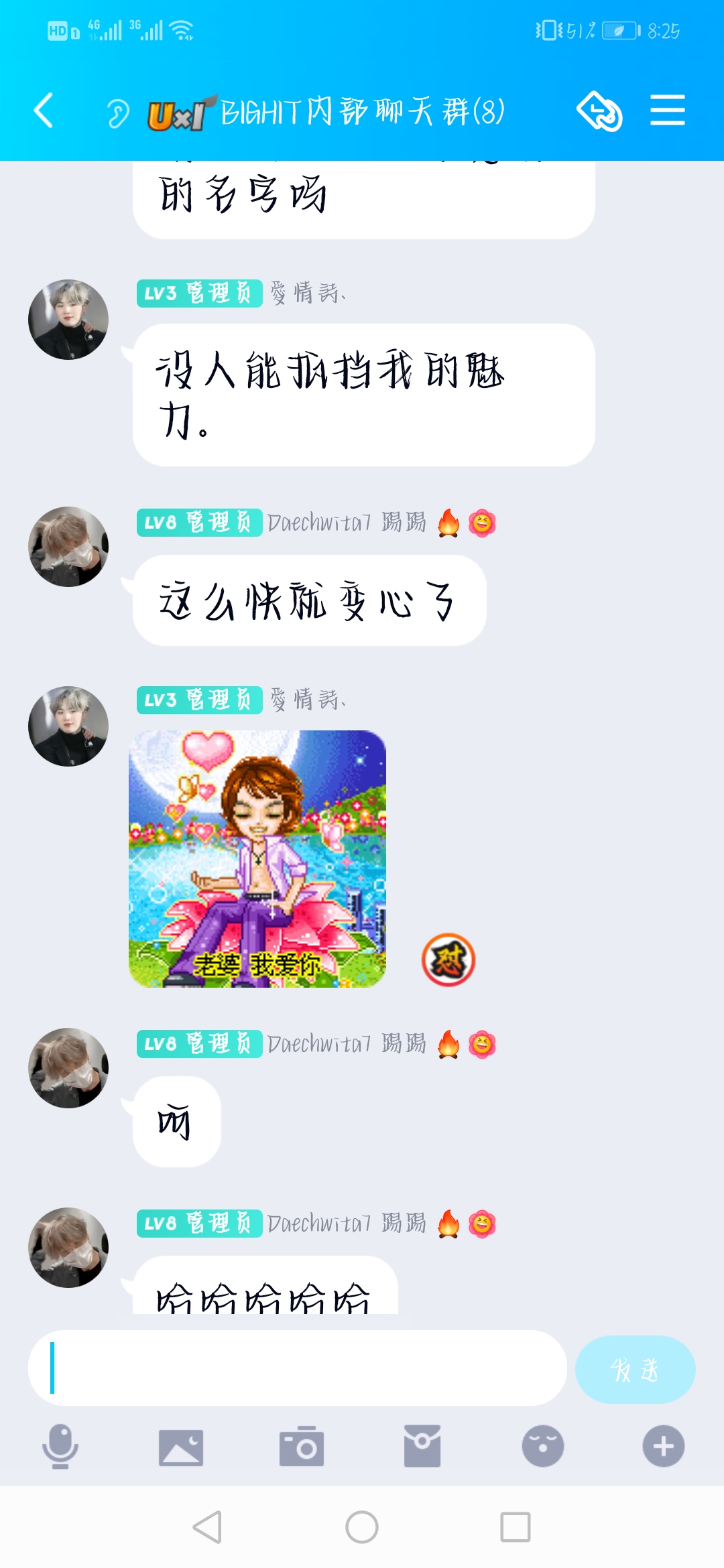Tap the system home button
Viewport: 724px width, 1568px height.
362,1527
